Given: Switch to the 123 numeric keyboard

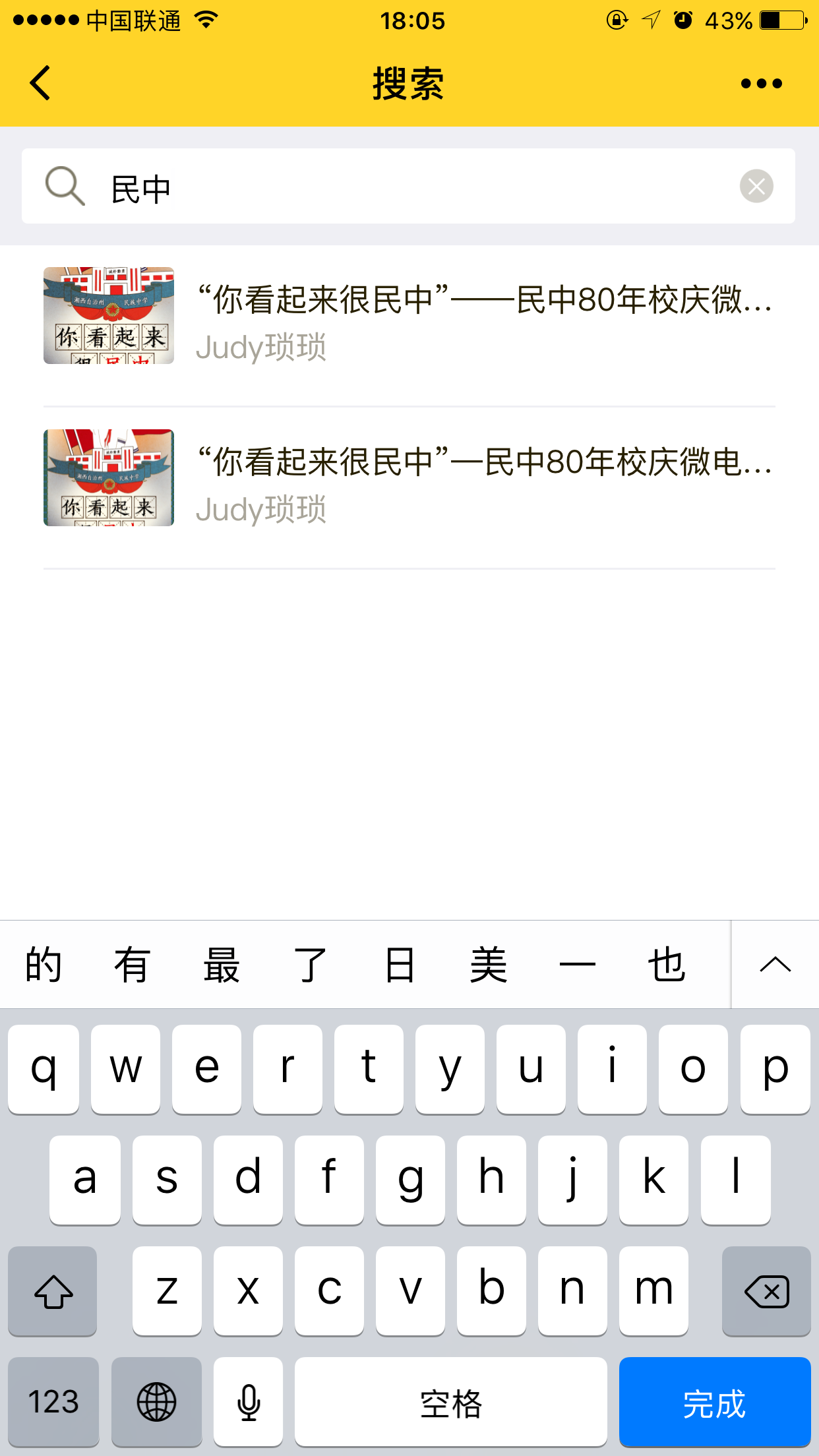Looking at the screenshot, I should (x=53, y=1402).
